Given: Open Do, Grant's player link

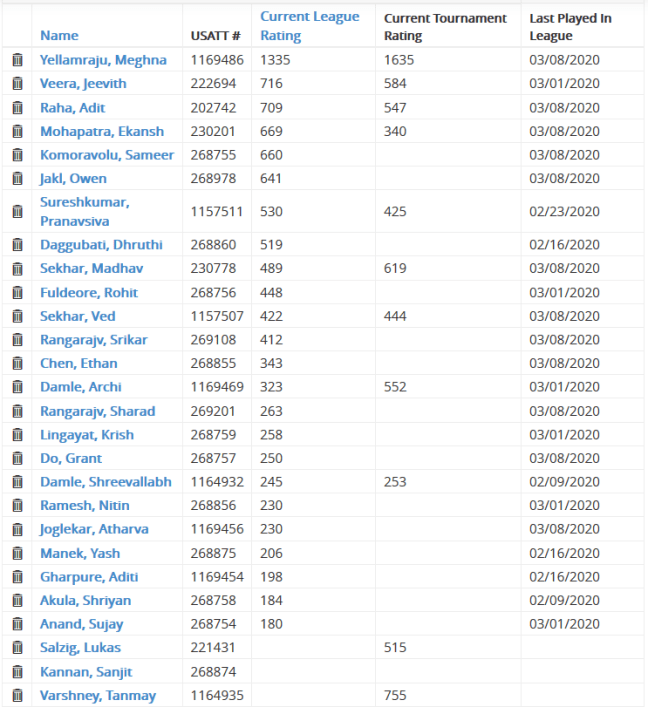Looking at the screenshot, I should tap(70, 458).
